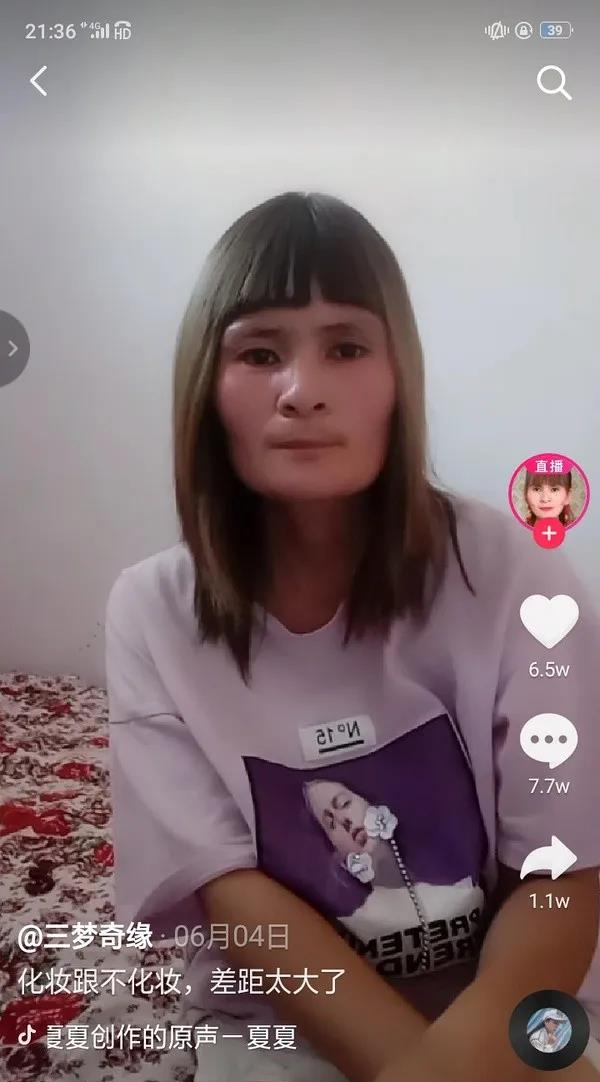Screen dimensions: 600x1082
Task: Expand the left edge side panel arrow
Action: [x=12, y=348]
